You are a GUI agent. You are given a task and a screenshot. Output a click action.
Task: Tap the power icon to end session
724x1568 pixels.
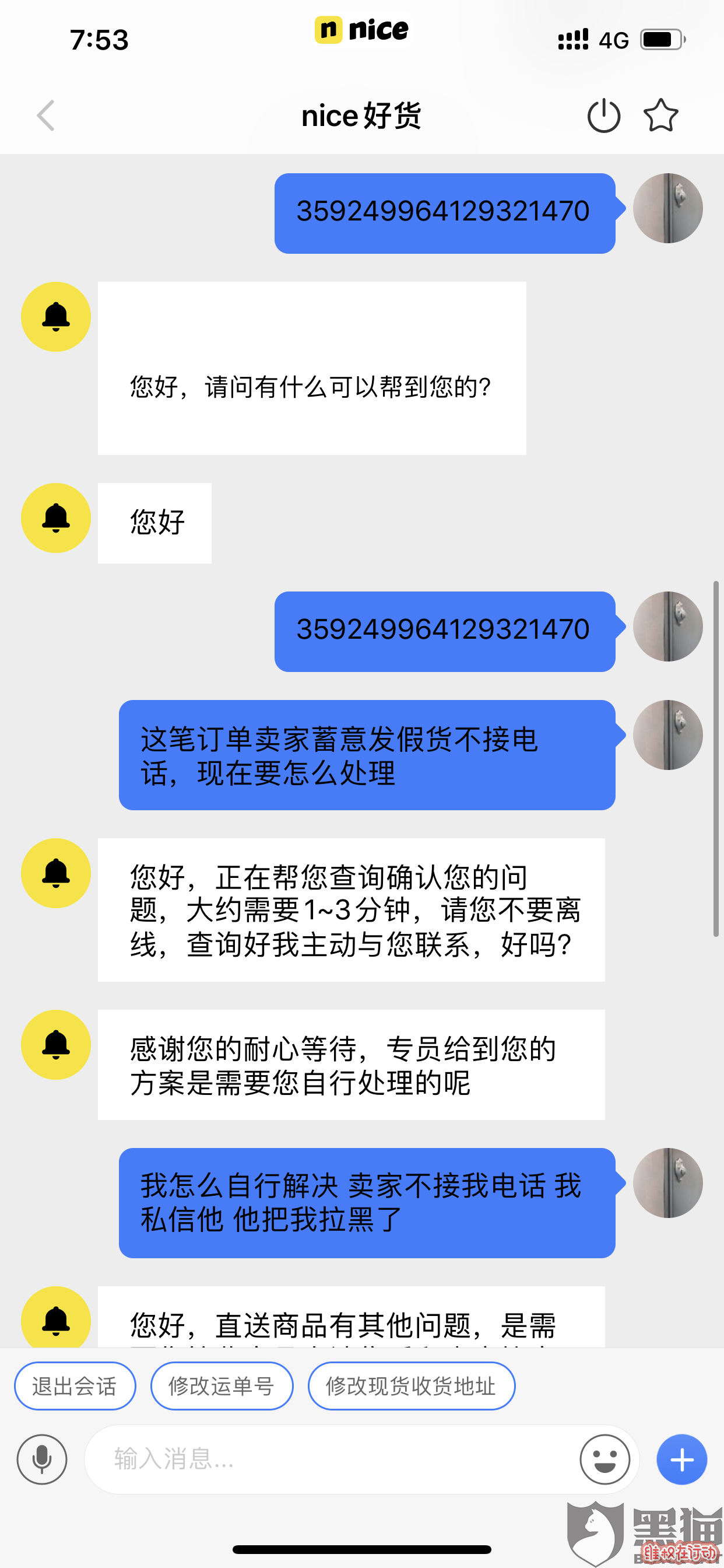pos(603,116)
